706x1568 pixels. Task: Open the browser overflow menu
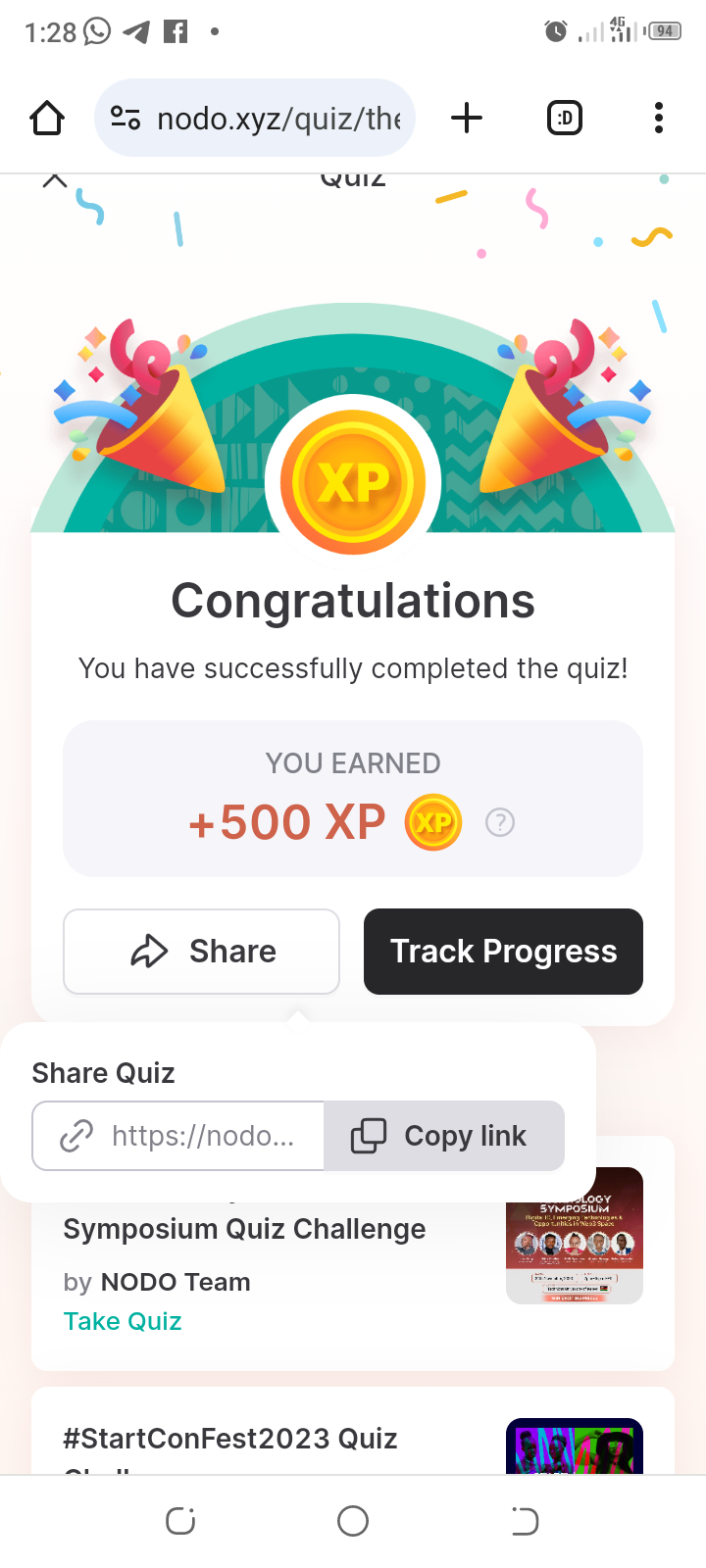[658, 119]
